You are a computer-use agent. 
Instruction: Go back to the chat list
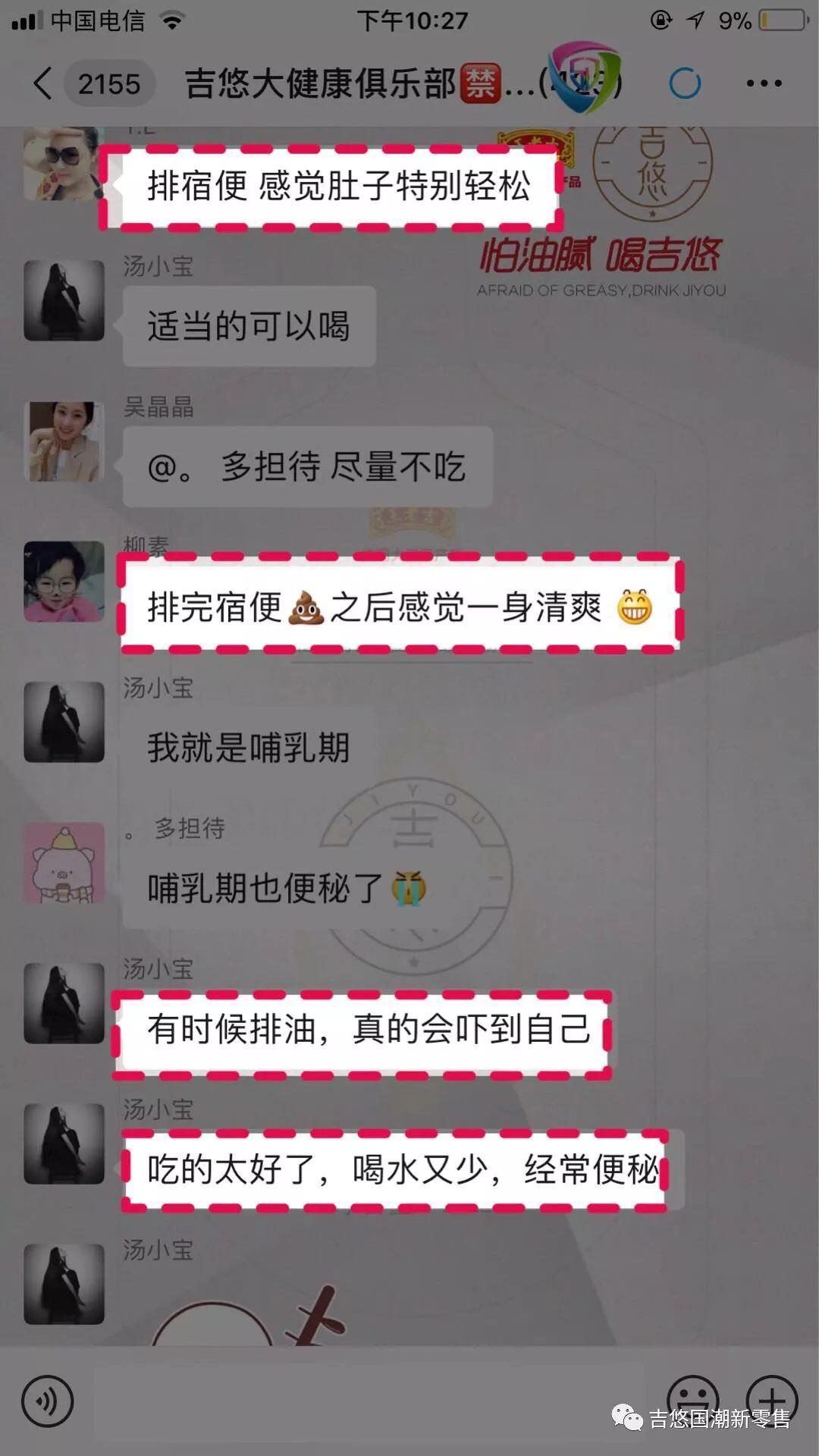click(x=43, y=83)
